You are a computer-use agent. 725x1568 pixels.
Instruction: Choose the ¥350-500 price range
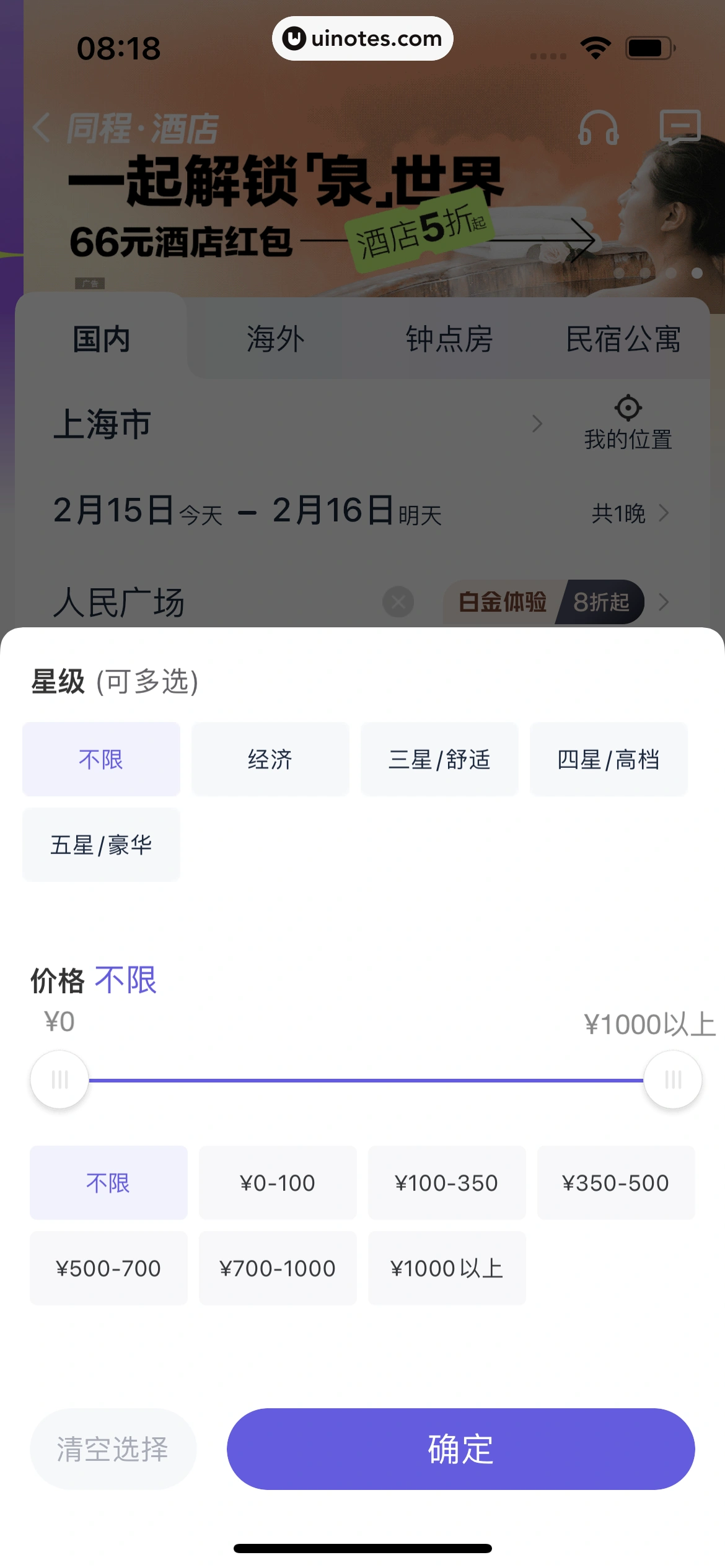click(x=616, y=1182)
